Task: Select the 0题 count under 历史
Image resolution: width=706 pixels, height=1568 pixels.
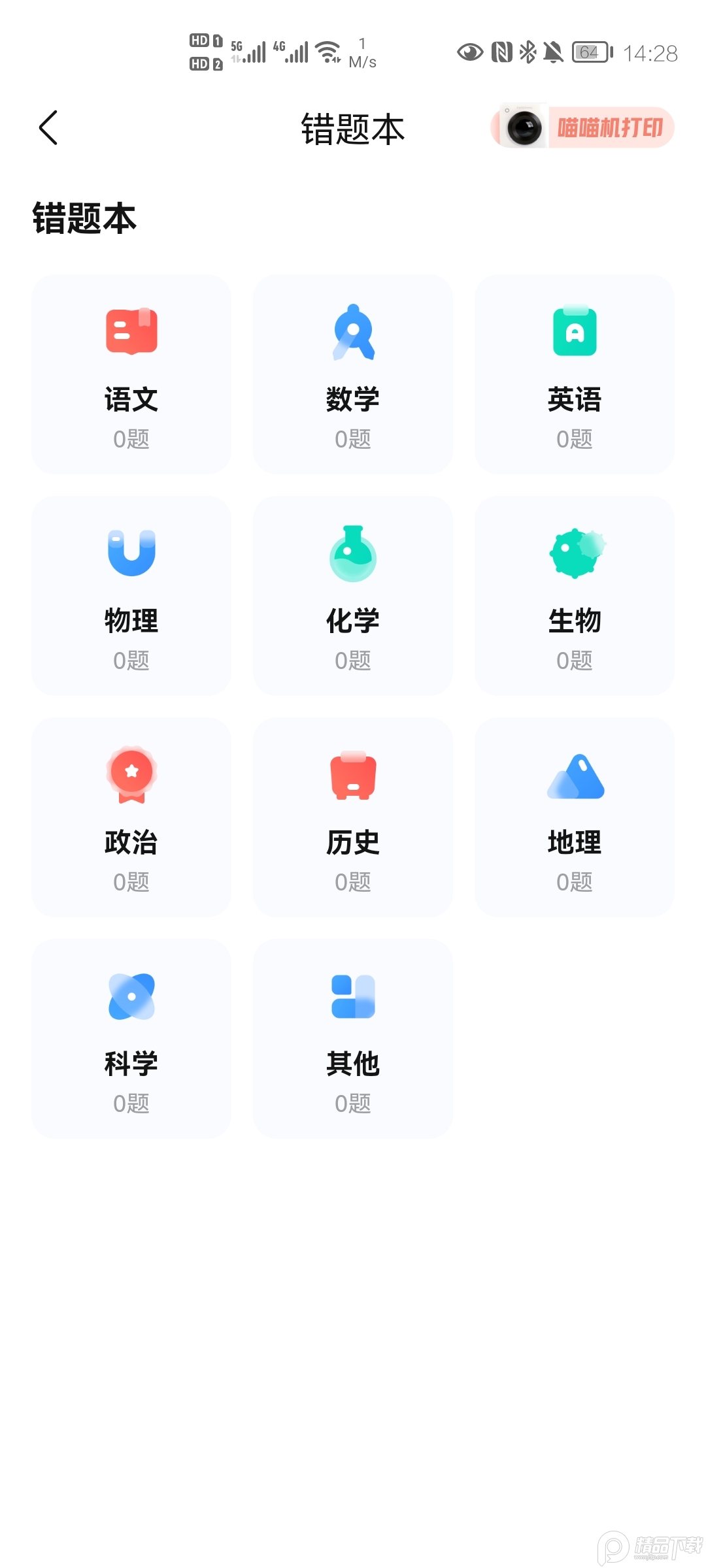Action: point(353,882)
